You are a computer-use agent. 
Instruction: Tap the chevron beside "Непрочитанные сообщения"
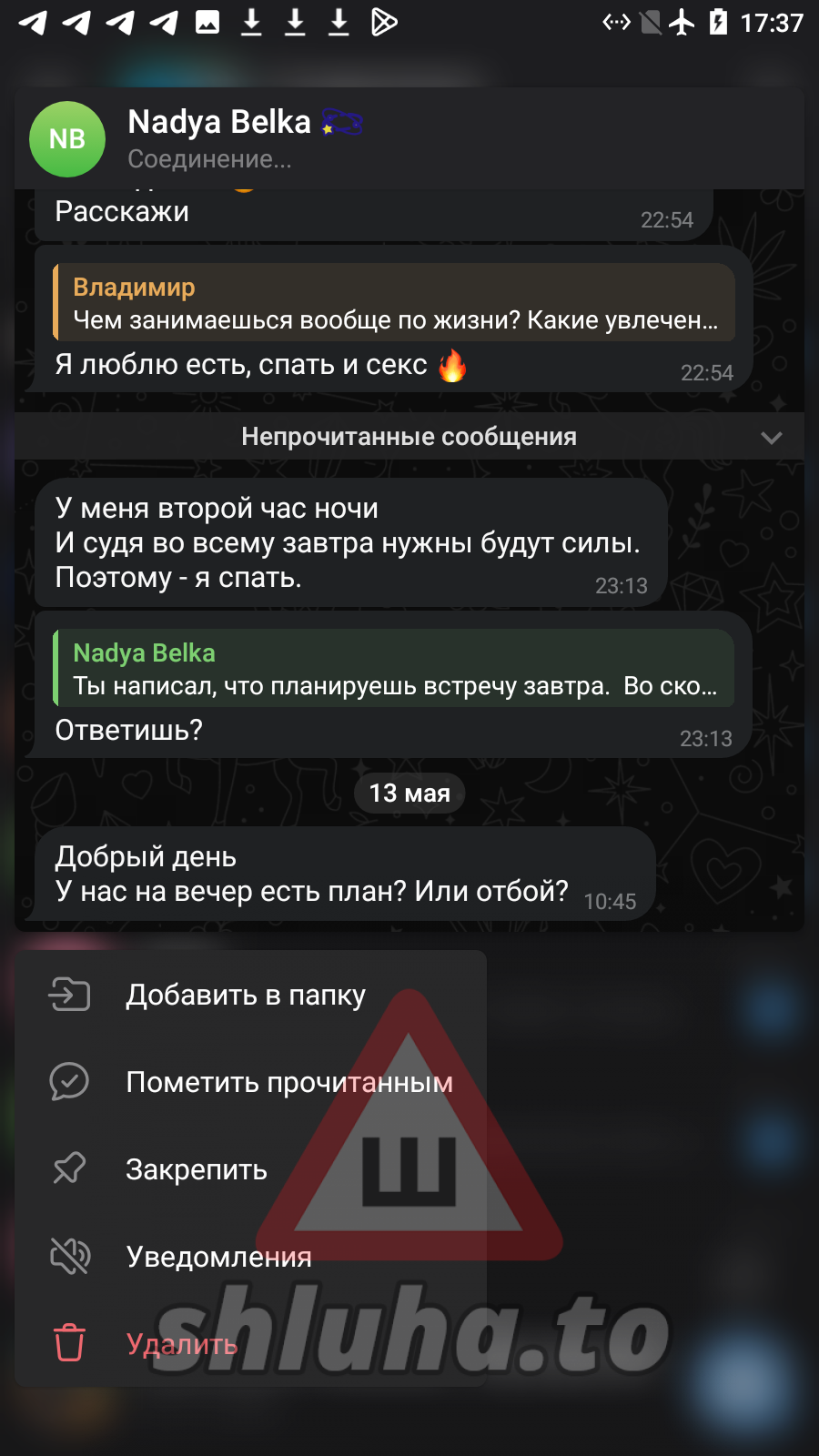[x=771, y=438]
